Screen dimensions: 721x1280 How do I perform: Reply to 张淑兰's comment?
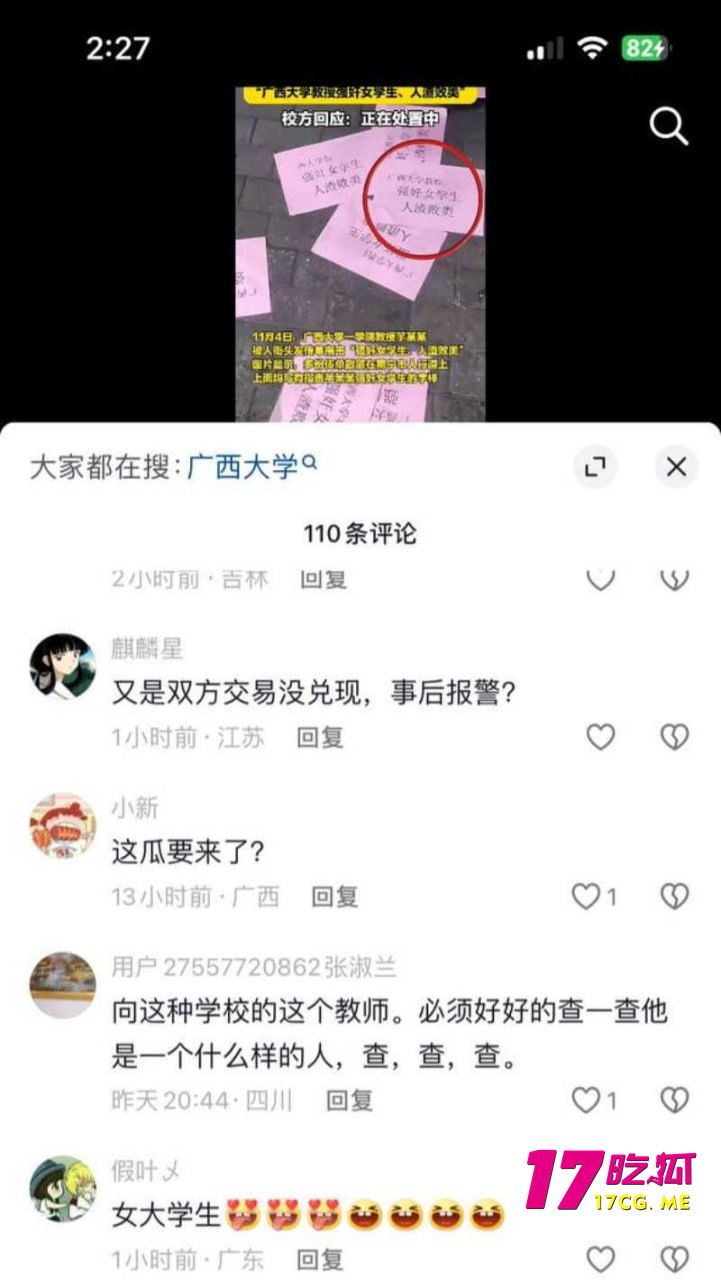click(350, 1101)
